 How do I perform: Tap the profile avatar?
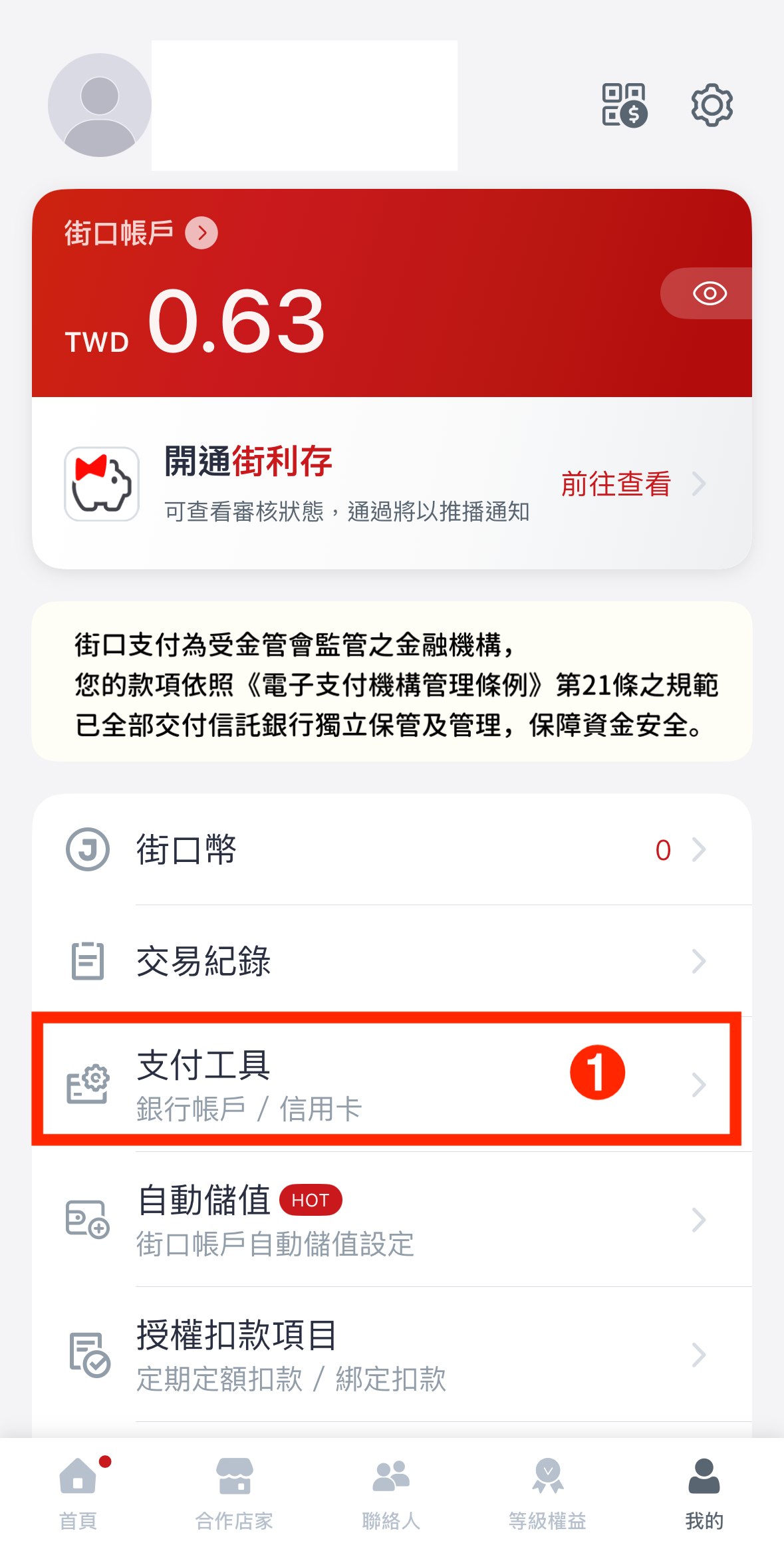pyautogui.click(x=100, y=105)
